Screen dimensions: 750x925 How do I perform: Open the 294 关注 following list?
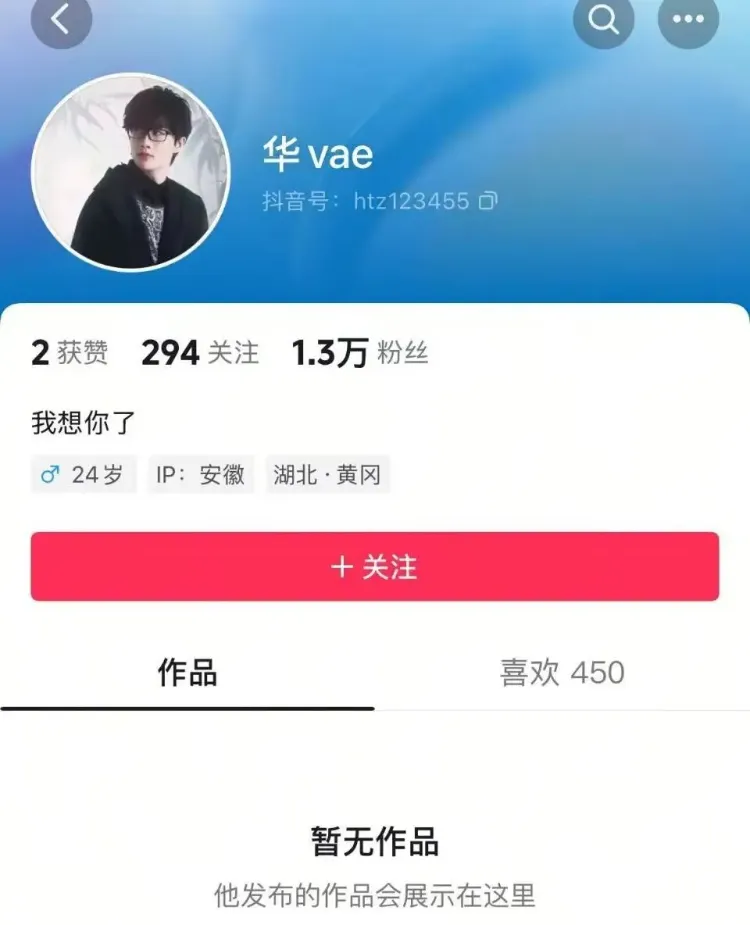pos(200,353)
